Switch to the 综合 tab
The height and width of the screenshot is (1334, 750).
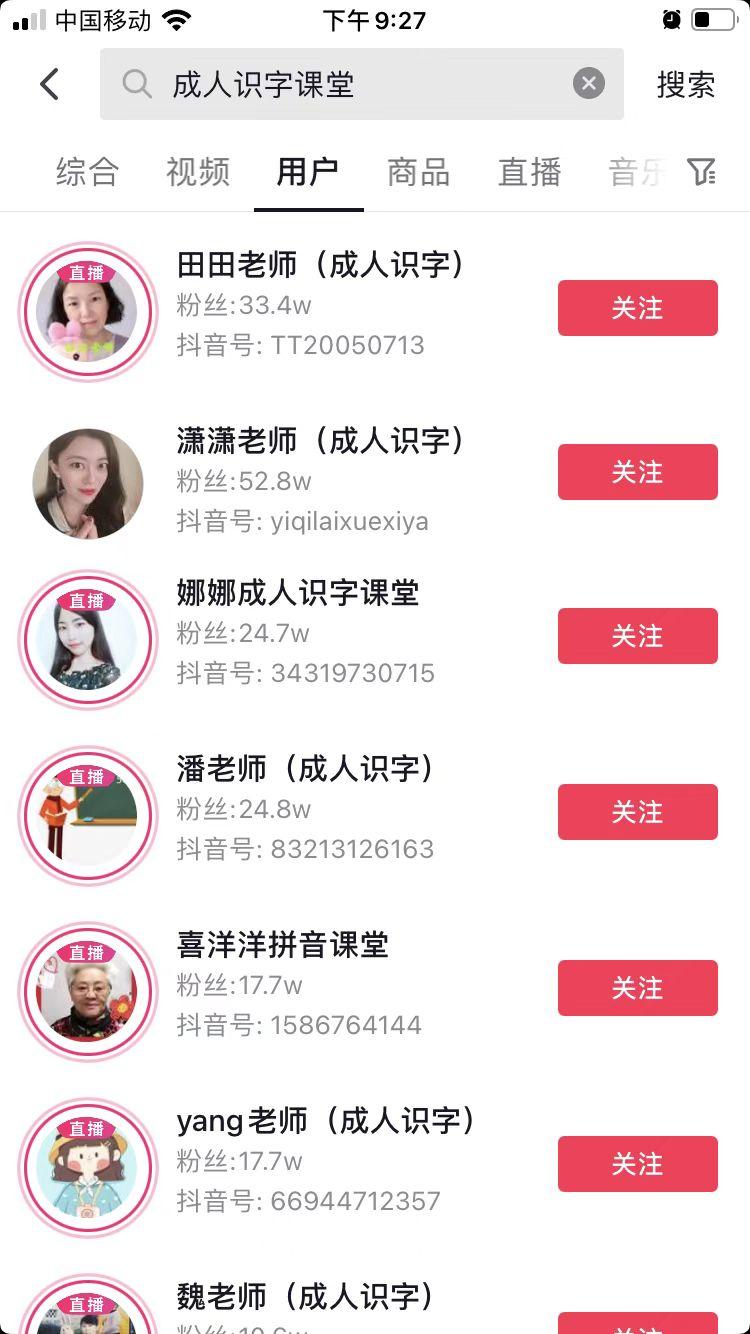click(x=87, y=172)
